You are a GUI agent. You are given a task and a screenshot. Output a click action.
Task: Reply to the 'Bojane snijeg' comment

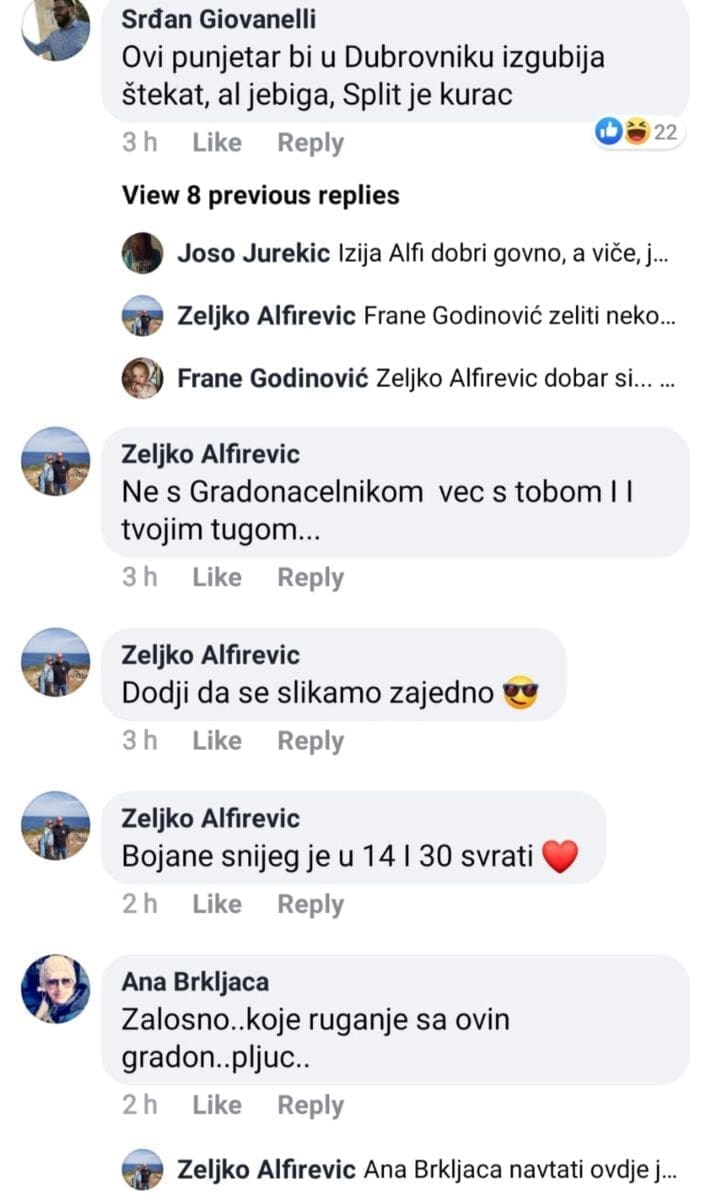pyautogui.click(x=310, y=904)
